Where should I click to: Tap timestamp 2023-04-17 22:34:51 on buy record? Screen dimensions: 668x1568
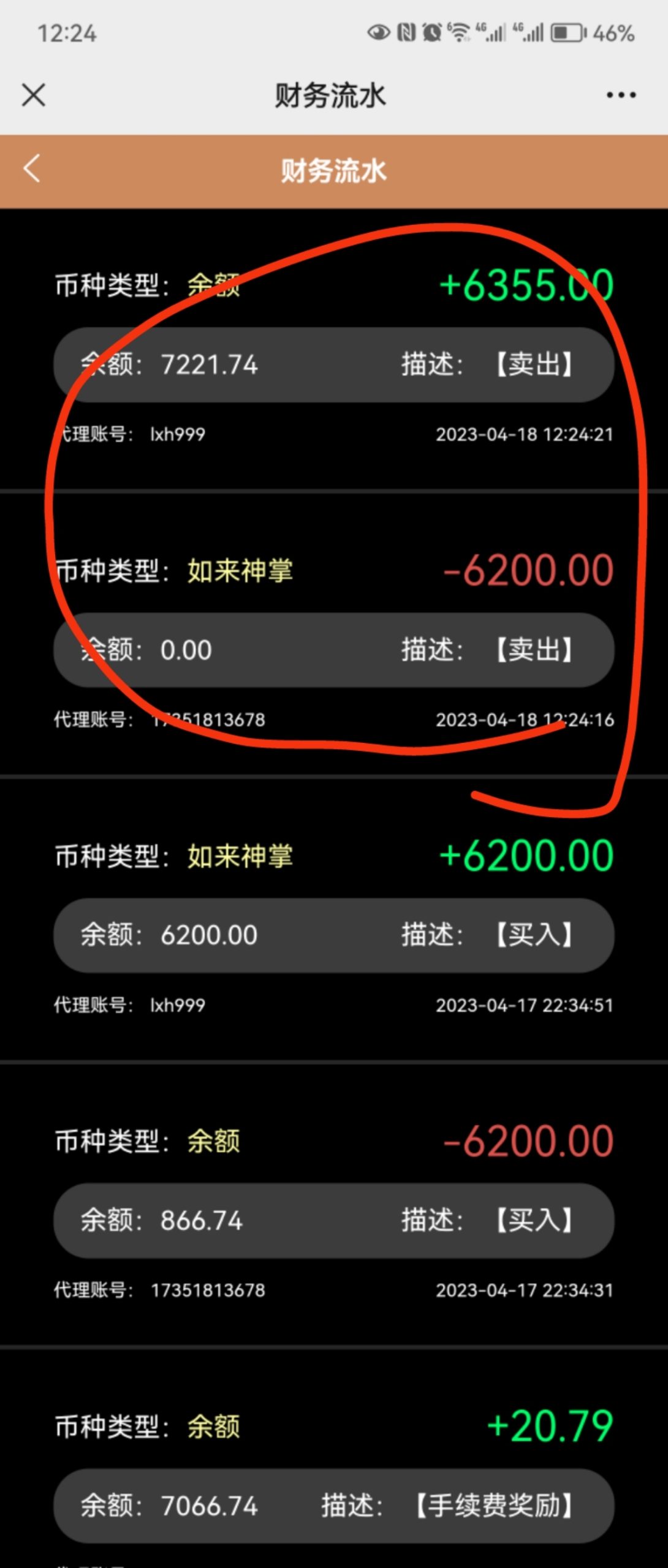tap(525, 1005)
